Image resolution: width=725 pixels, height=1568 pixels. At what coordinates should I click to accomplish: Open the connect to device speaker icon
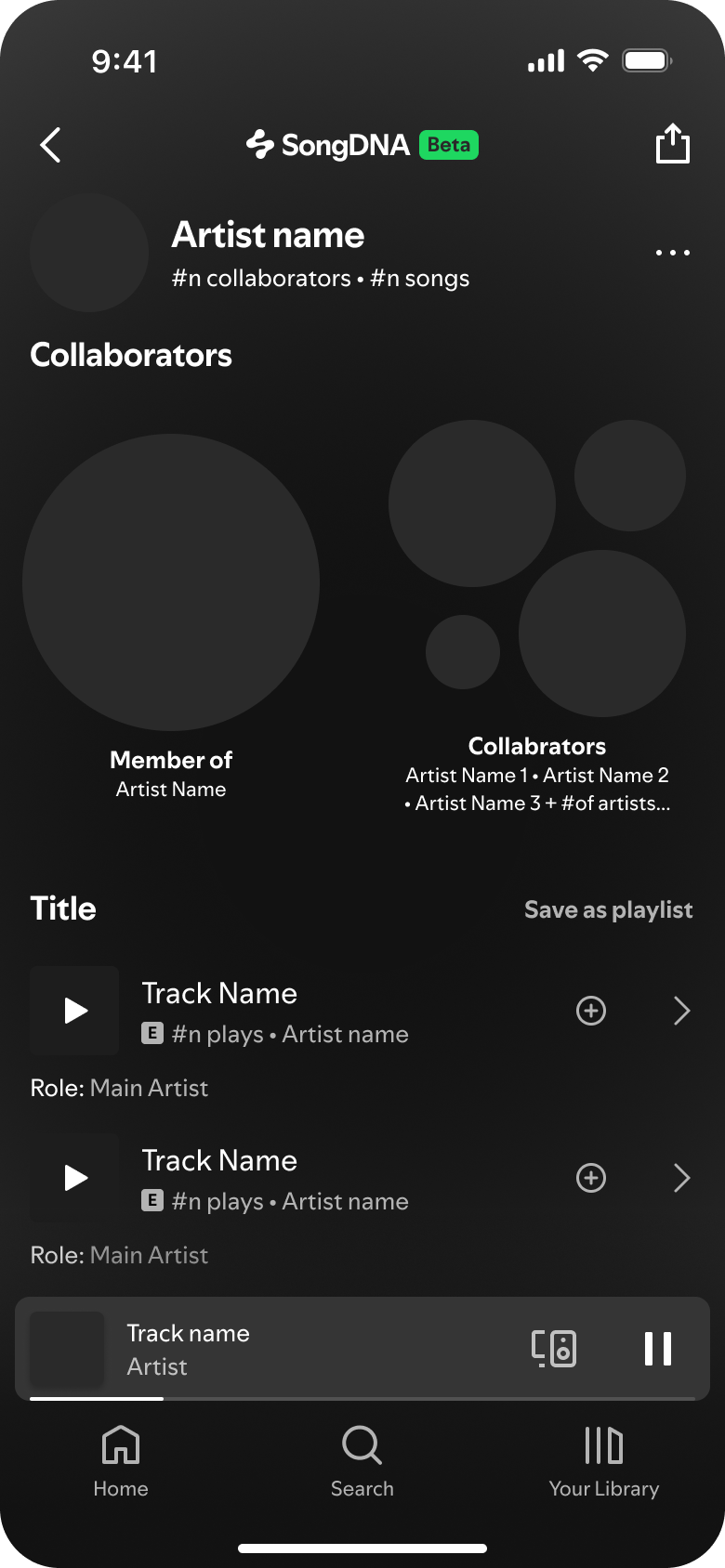(554, 1349)
